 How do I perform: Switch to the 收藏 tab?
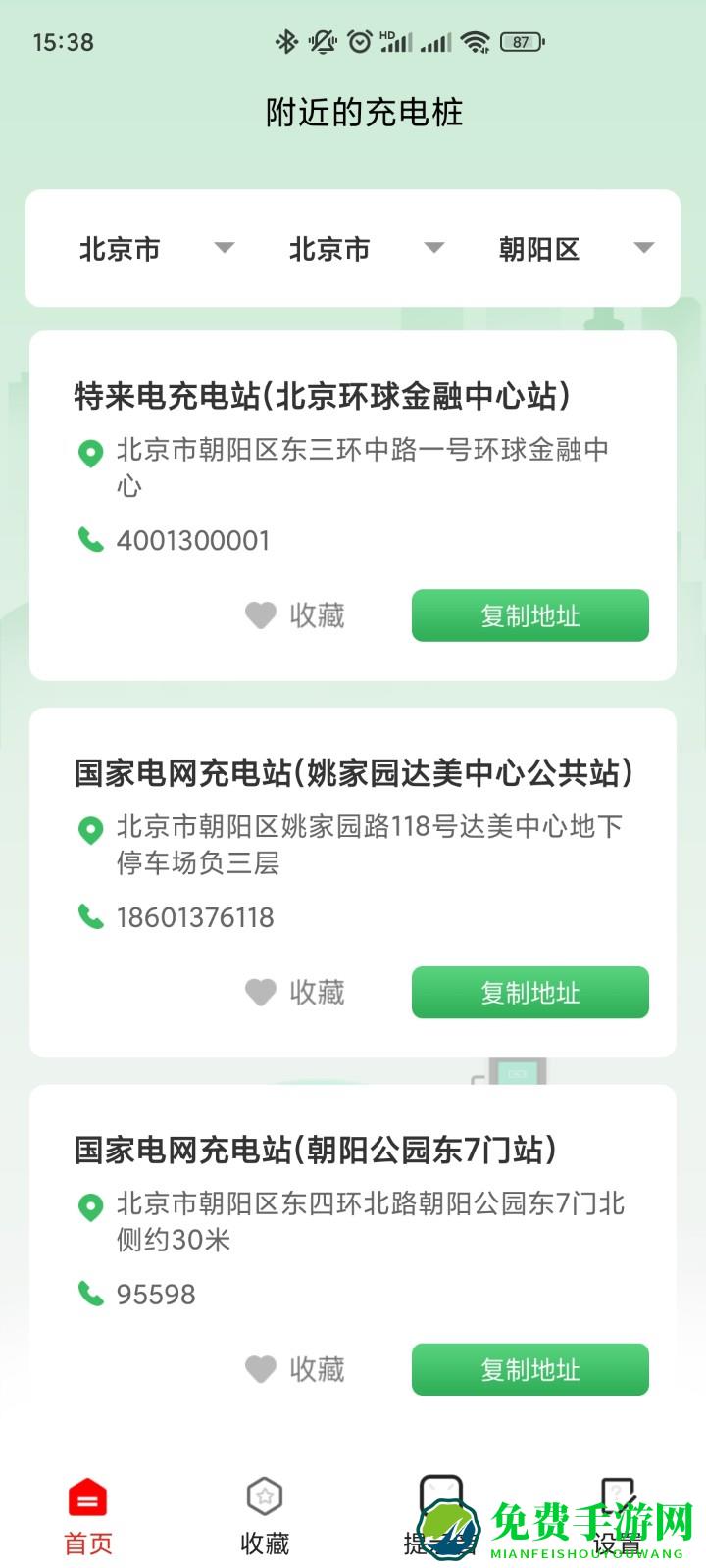[x=264, y=1514]
